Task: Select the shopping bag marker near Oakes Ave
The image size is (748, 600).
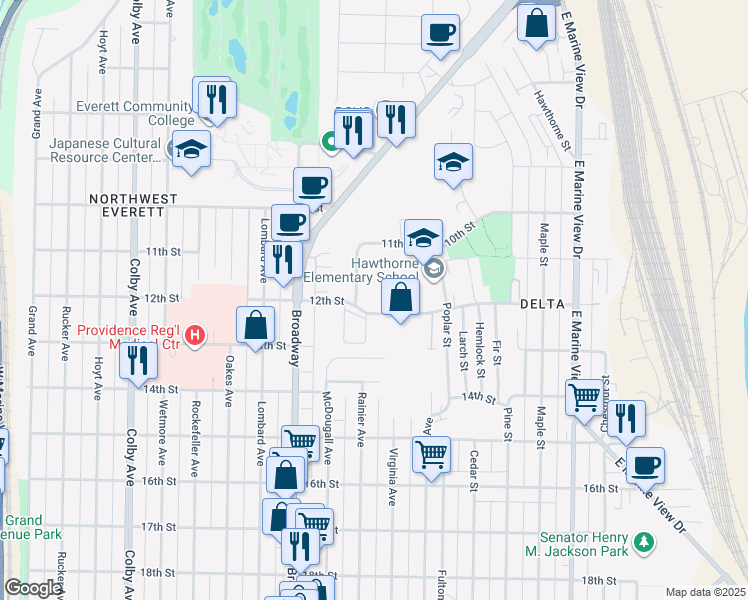Action: [x=256, y=325]
